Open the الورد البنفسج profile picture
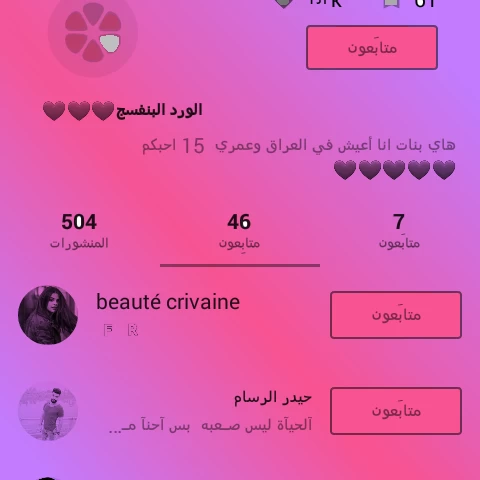This screenshot has height=480, width=480. [93, 32]
